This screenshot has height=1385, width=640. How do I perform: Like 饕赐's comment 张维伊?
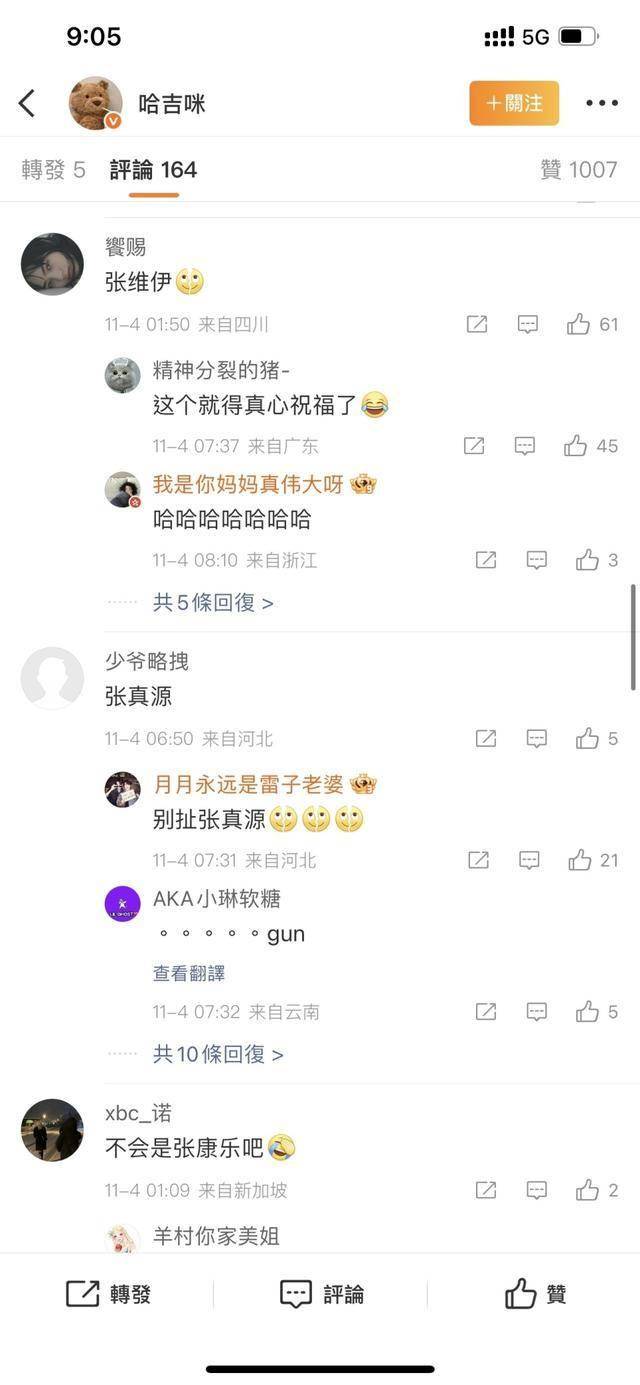[x=579, y=324]
